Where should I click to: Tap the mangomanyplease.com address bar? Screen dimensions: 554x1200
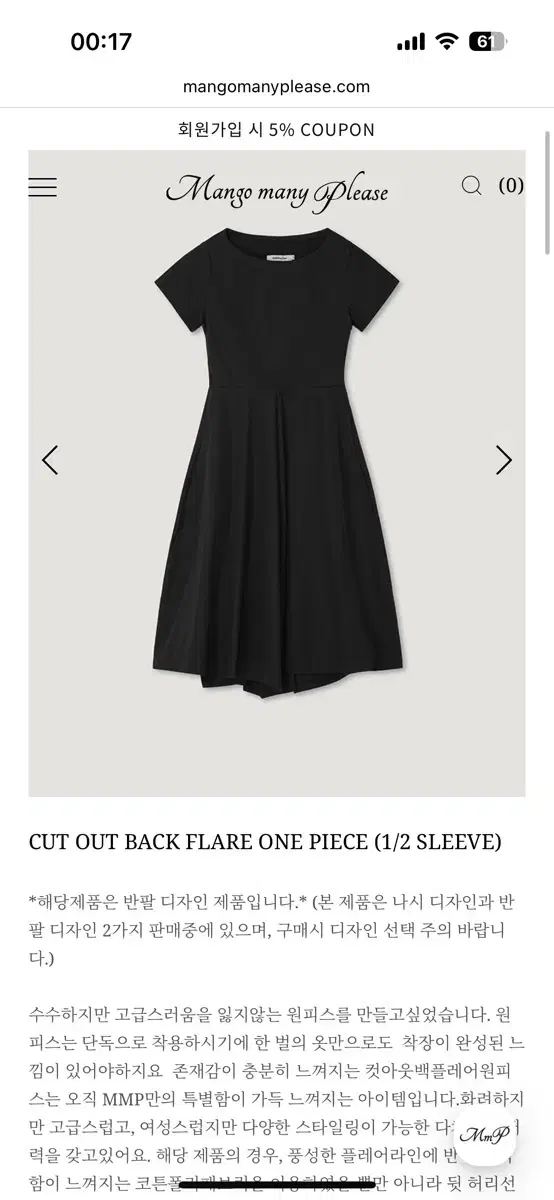[277, 87]
